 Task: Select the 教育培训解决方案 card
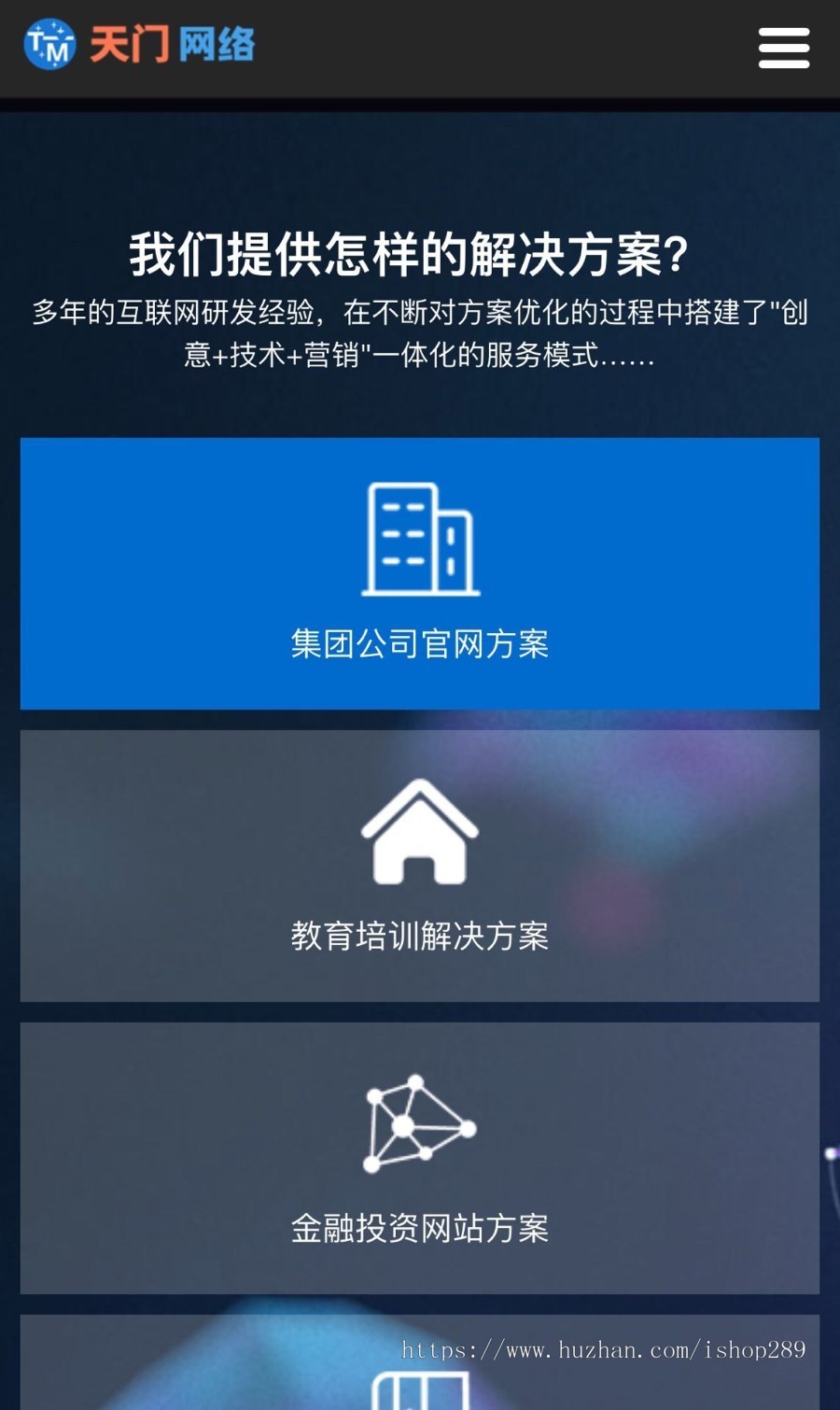pos(420,866)
